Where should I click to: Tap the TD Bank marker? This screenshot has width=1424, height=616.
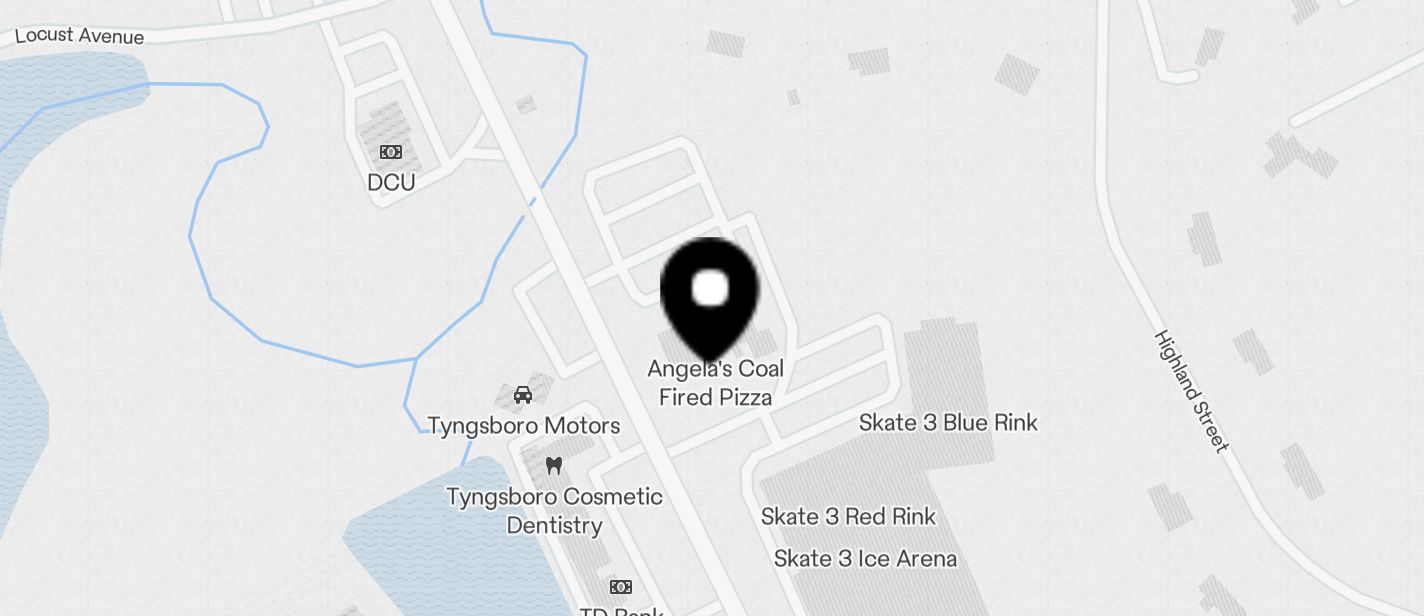pos(621,586)
